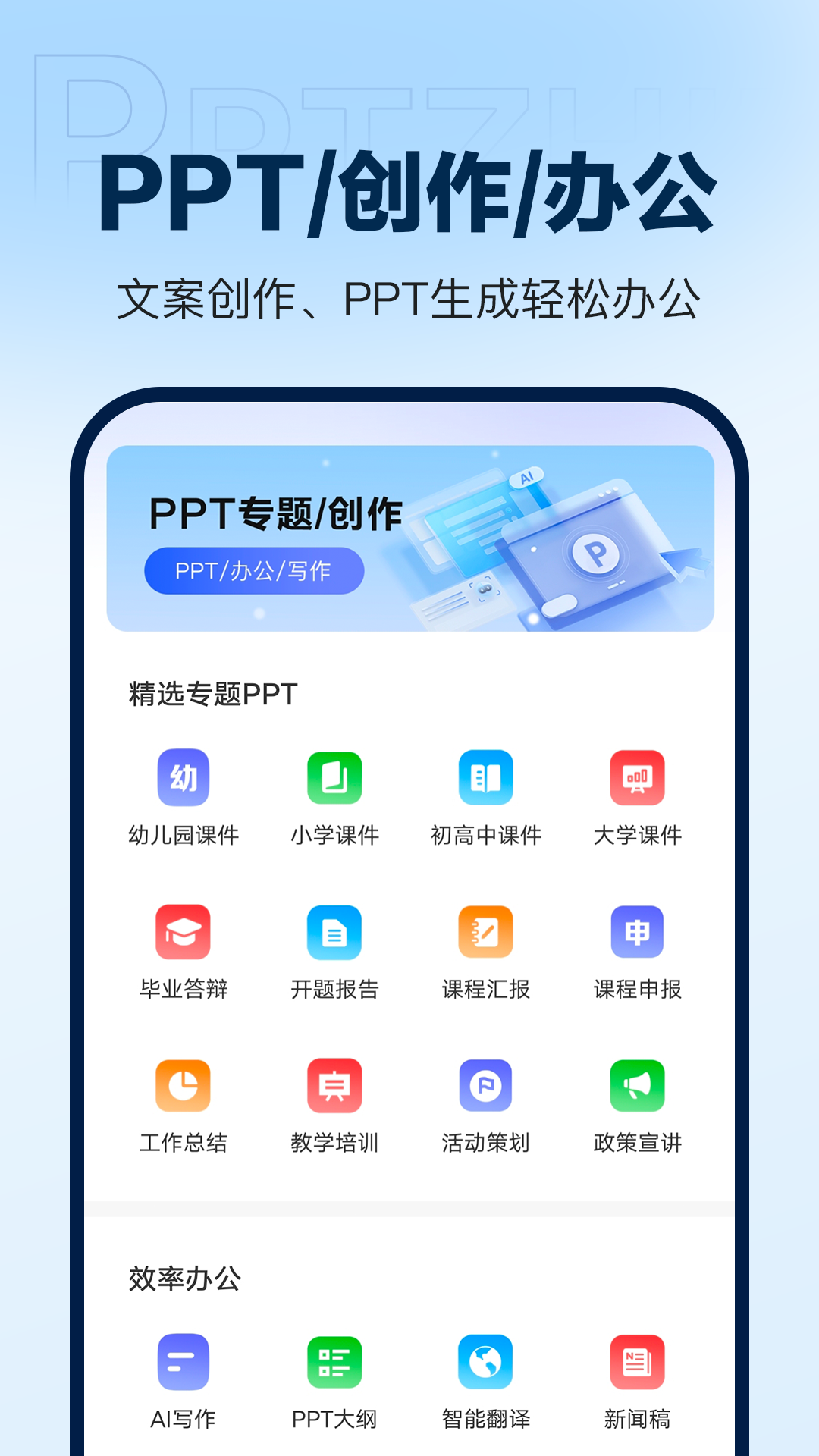The image size is (819, 1456).
Task: Select the 政策宣讲 policy speech megaphone icon
Action: point(637,1087)
